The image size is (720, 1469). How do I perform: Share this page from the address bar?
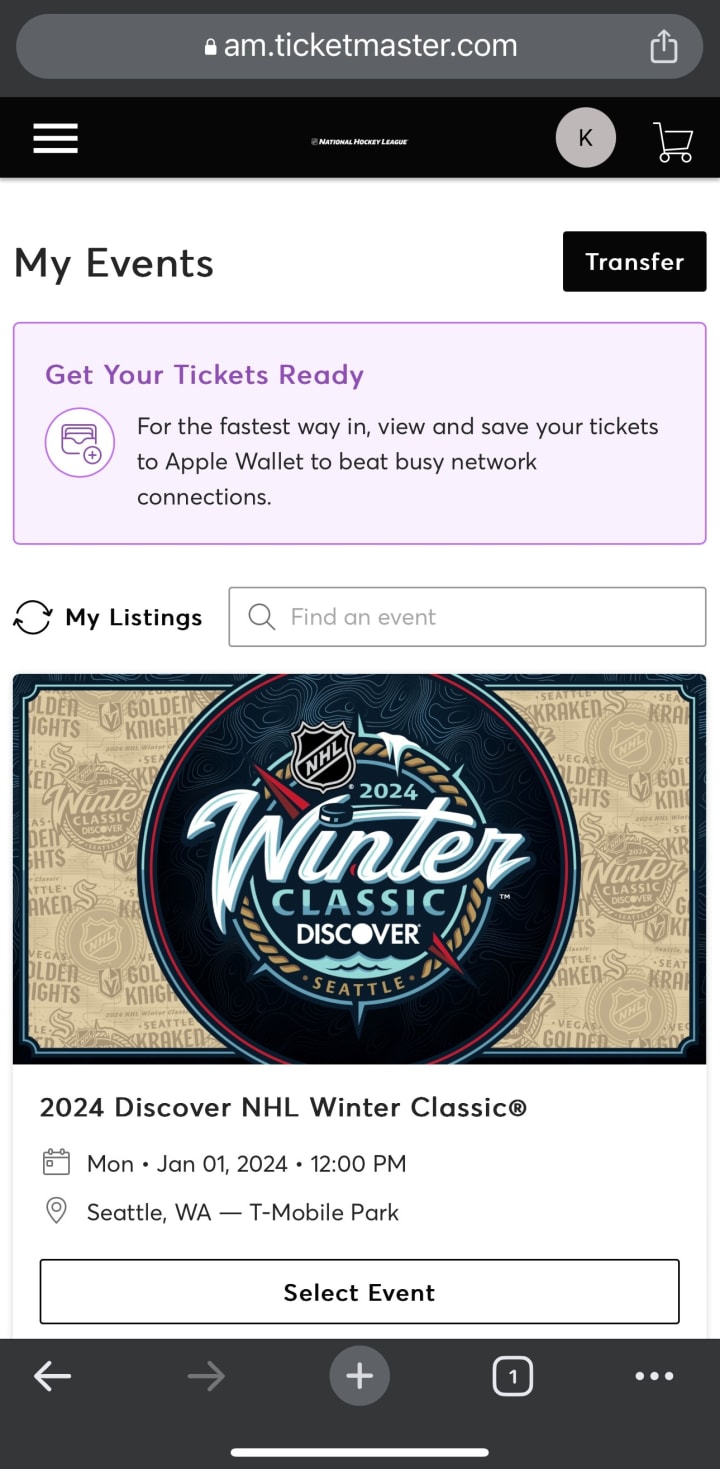pyautogui.click(x=664, y=46)
